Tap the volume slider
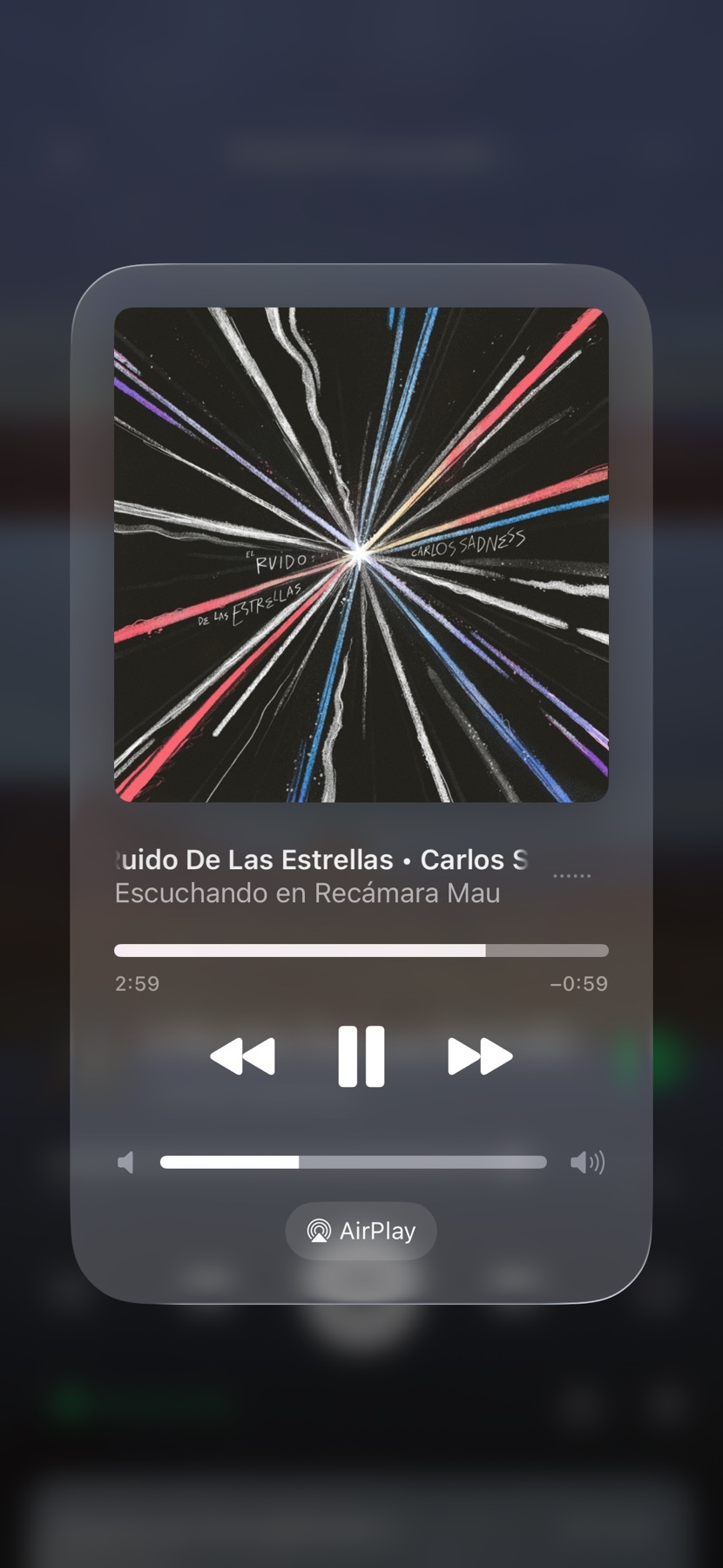The height and width of the screenshot is (1568, 723). [x=353, y=1162]
